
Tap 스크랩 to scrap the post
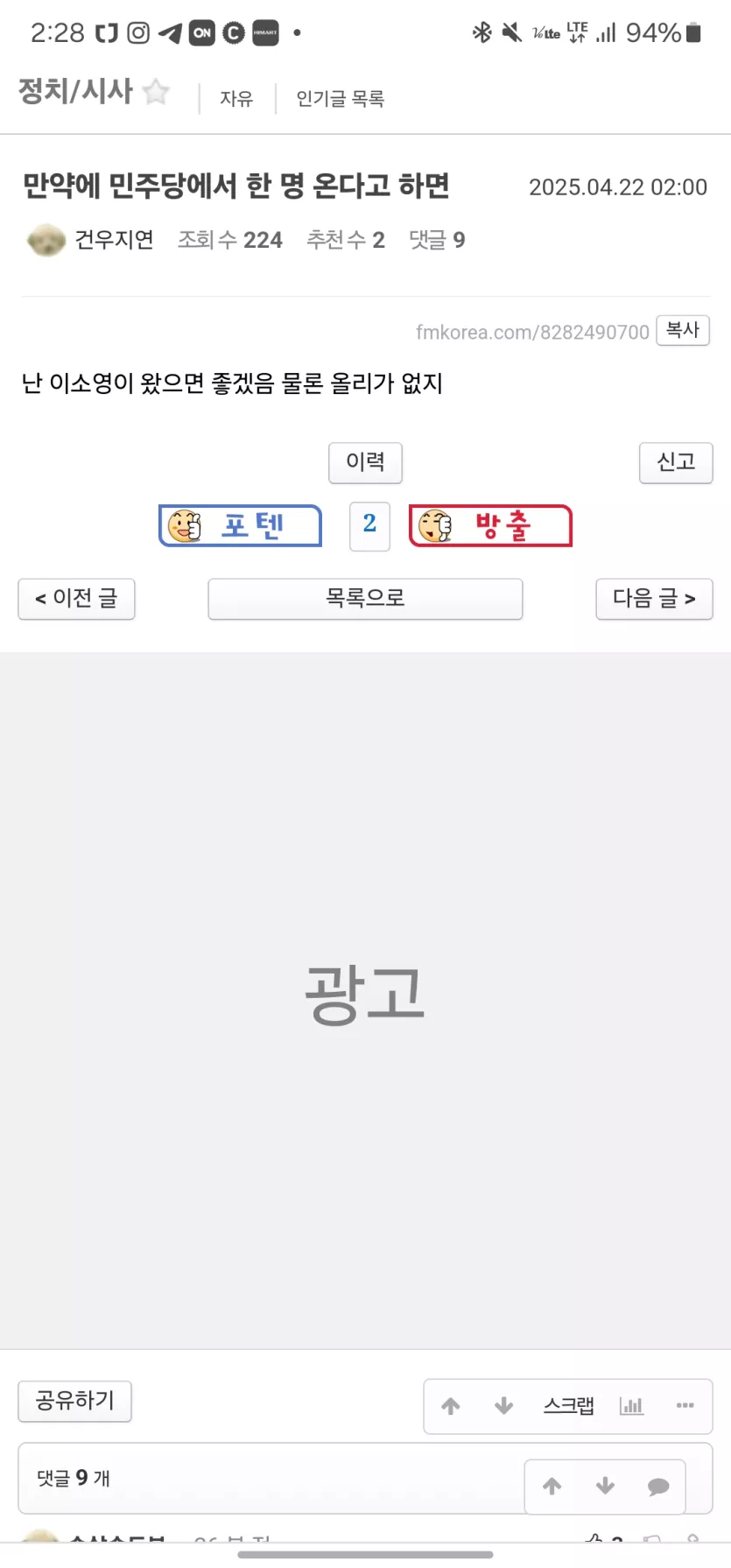click(568, 1406)
